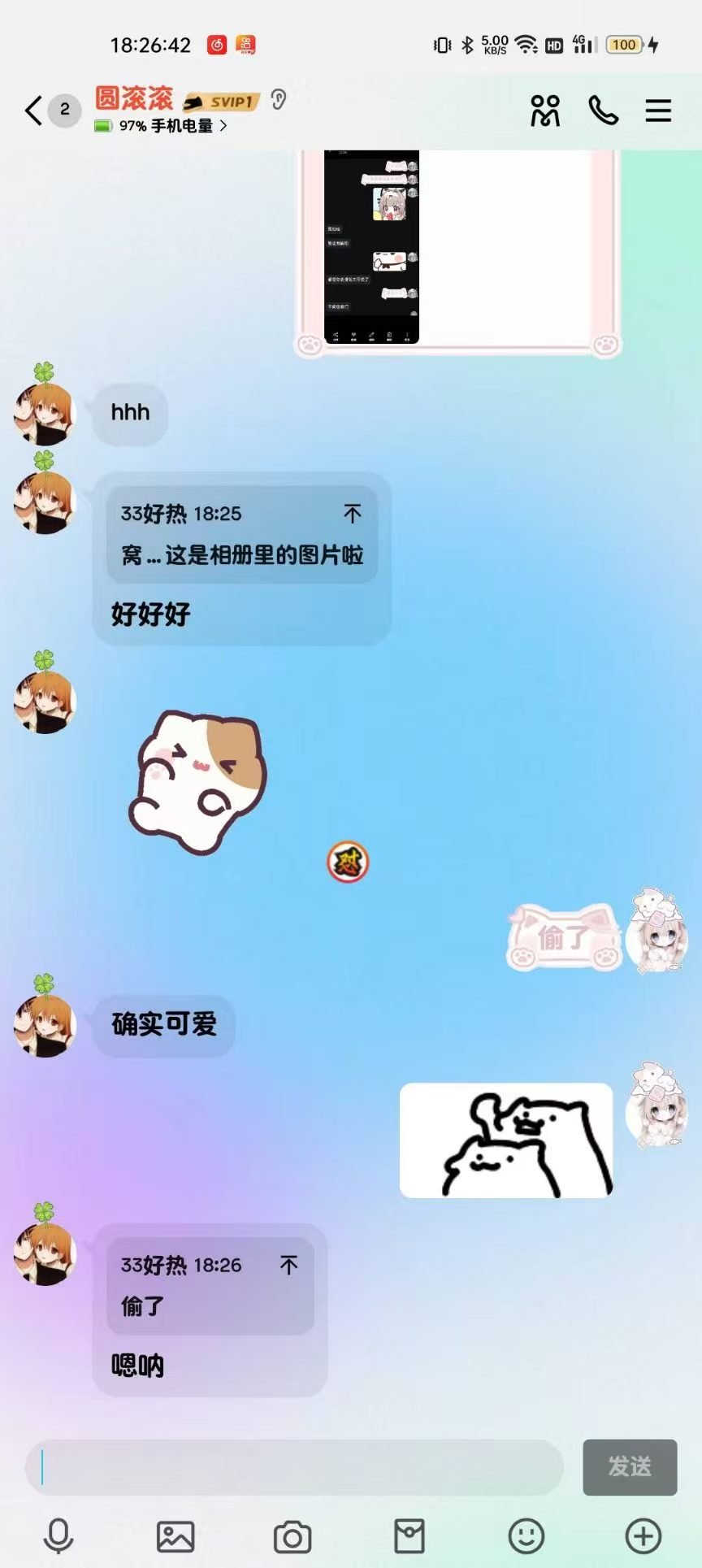This screenshot has width=702, height=1568.
Task: Open the red packet icon
Action: coord(409,1536)
